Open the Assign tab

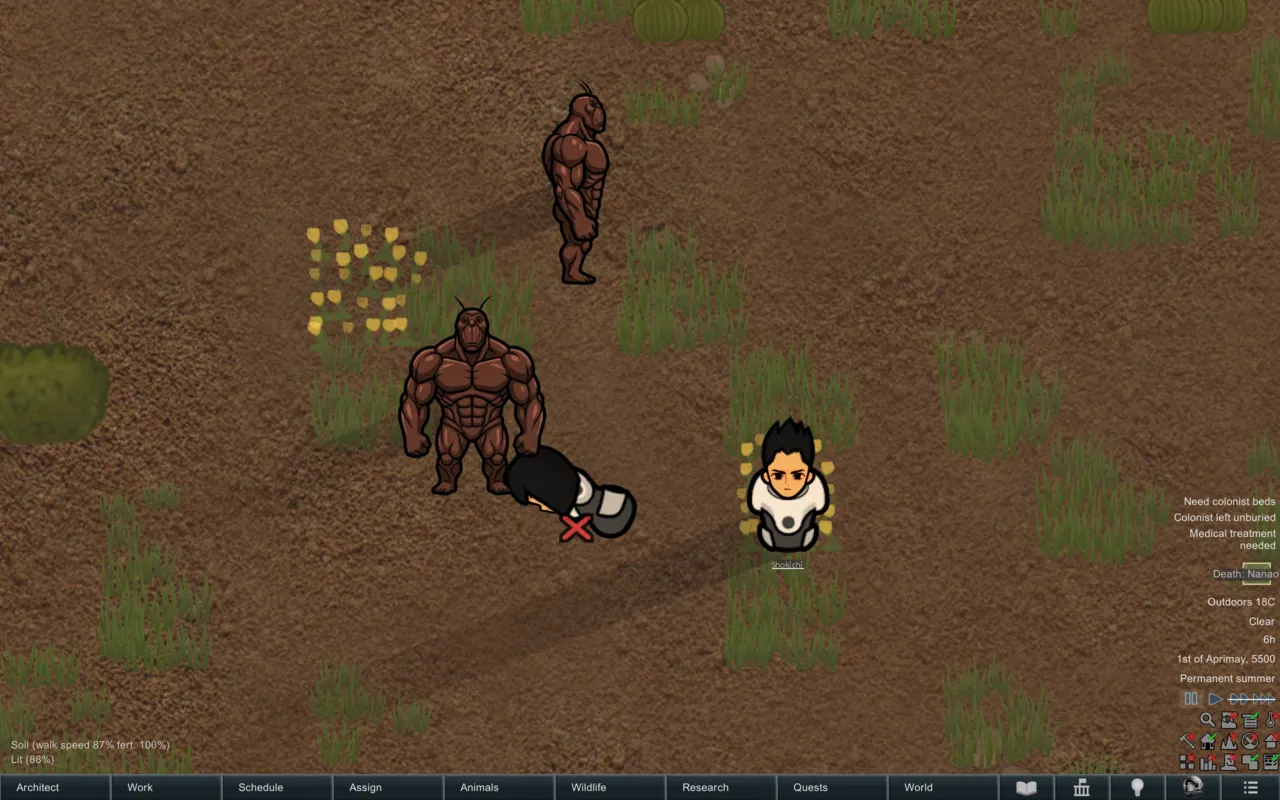[388, 787]
